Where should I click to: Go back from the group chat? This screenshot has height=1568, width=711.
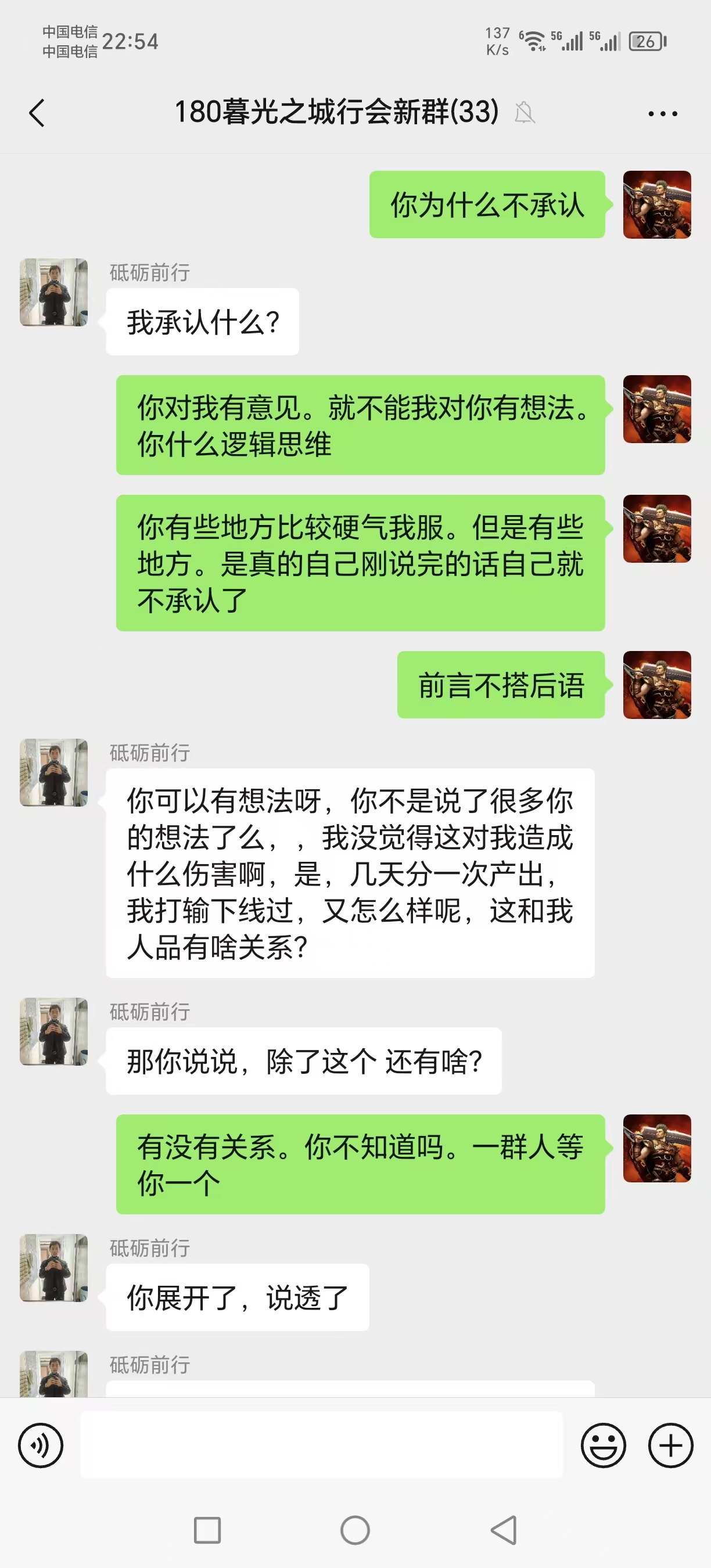pos(37,113)
